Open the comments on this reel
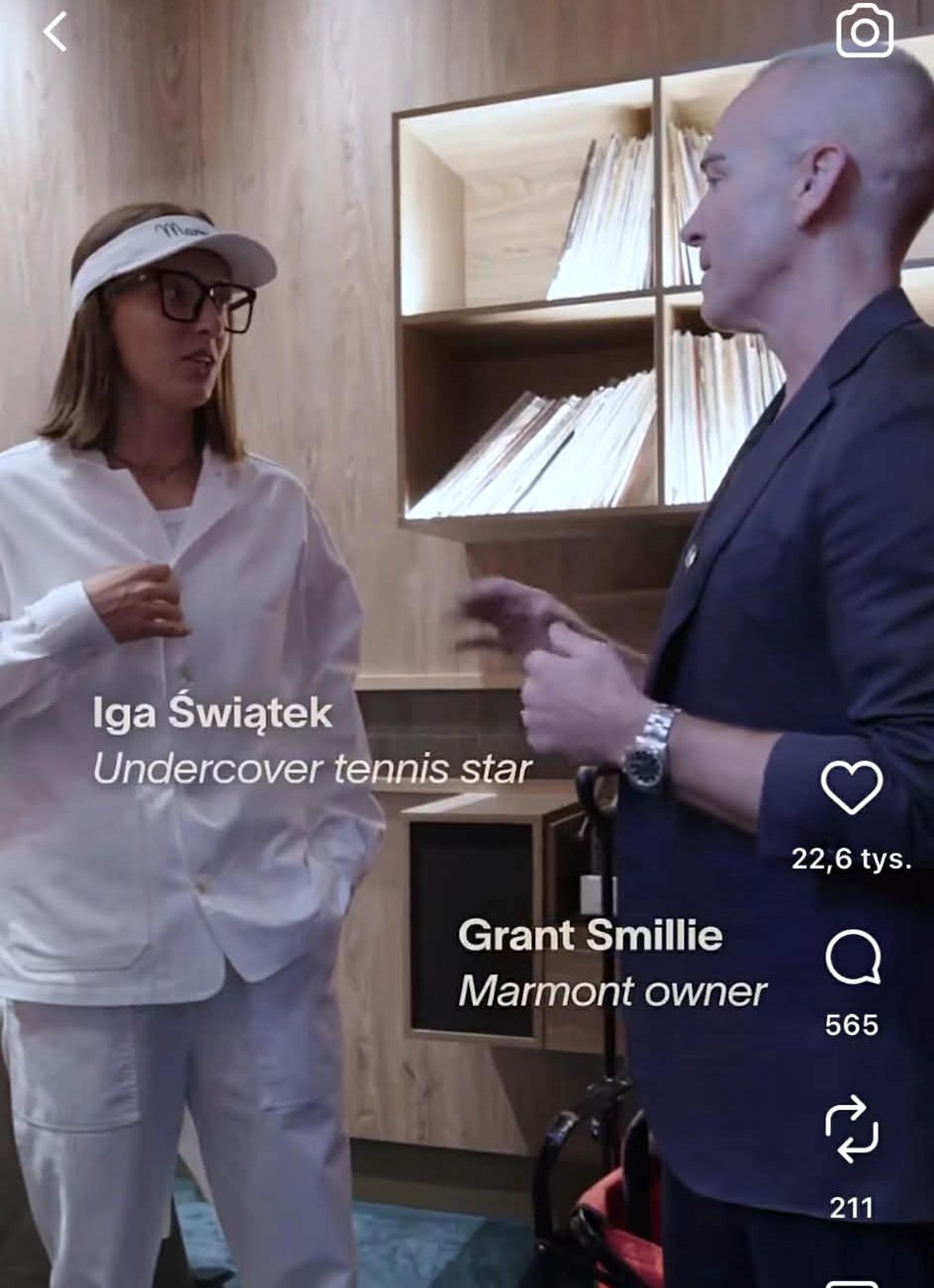934x1288 pixels. [852, 958]
